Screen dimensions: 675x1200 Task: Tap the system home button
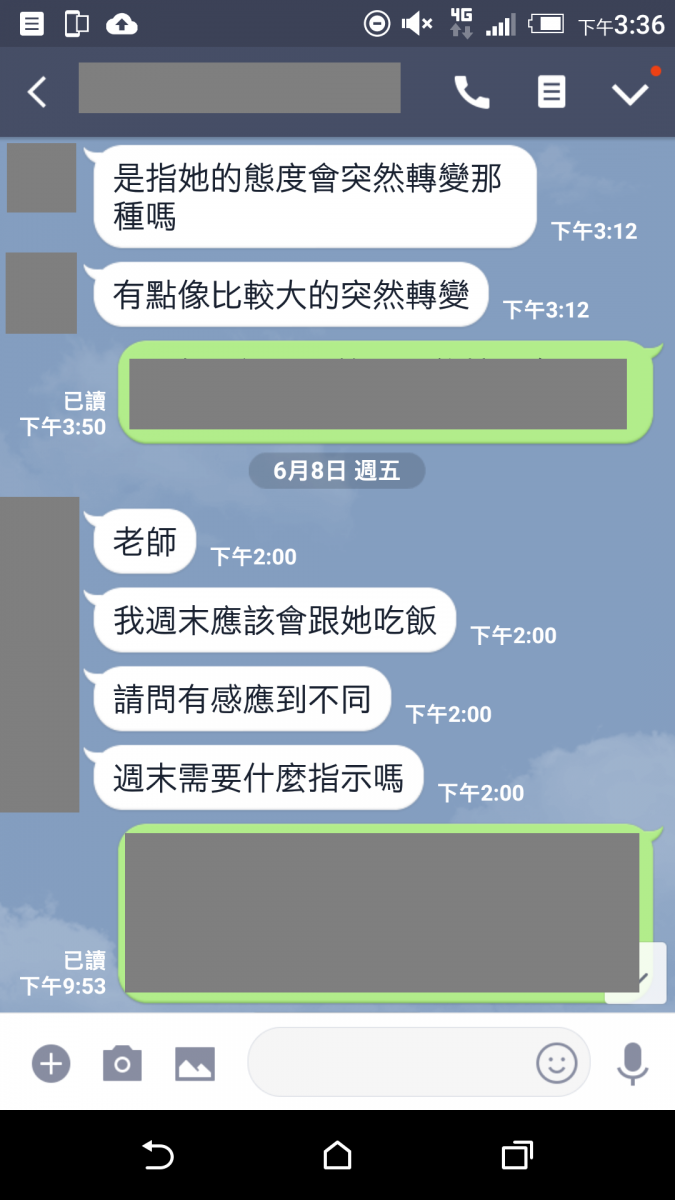pos(337,1156)
